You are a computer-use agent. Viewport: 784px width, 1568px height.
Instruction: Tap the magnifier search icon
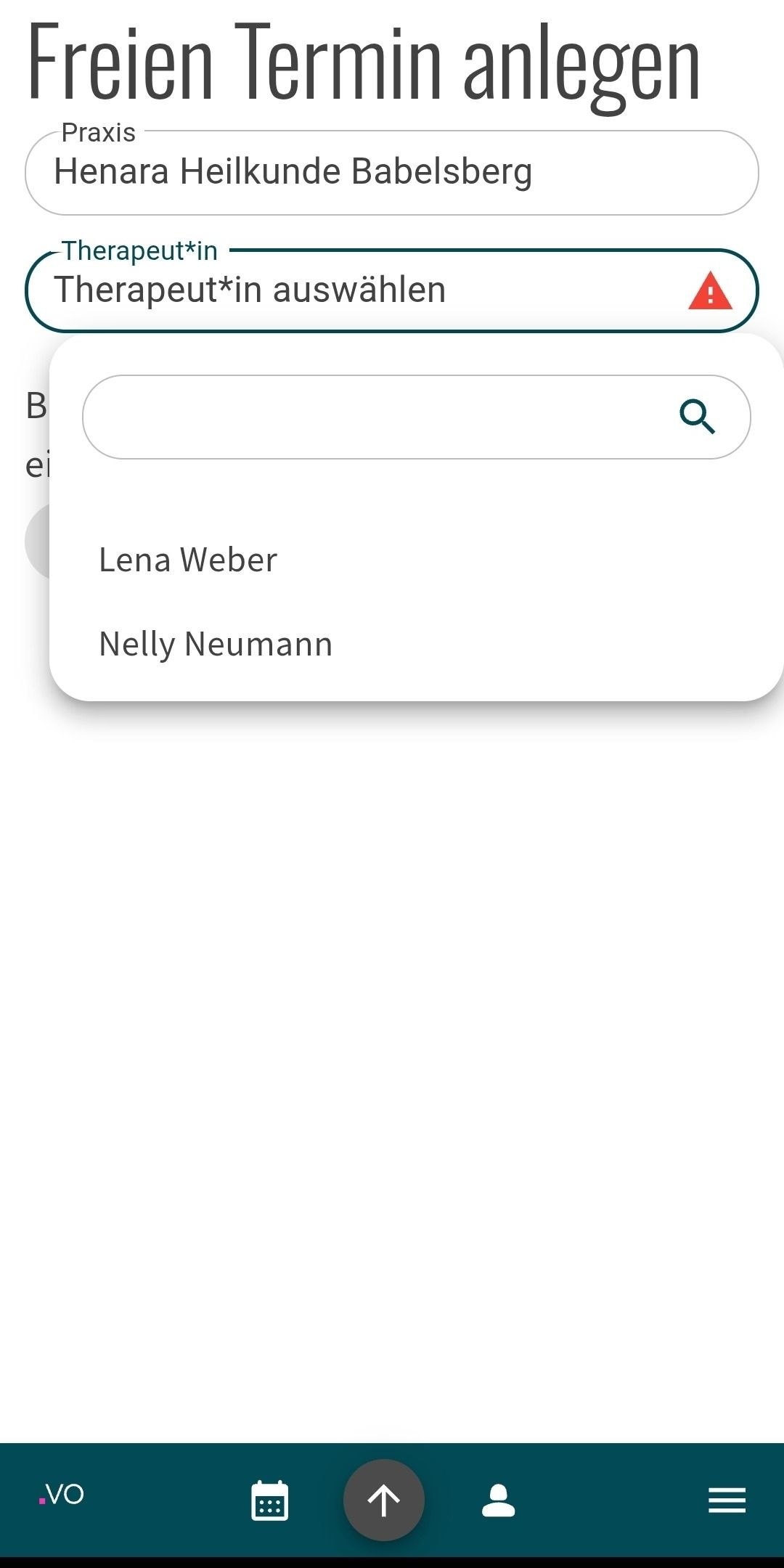click(x=697, y=417)
